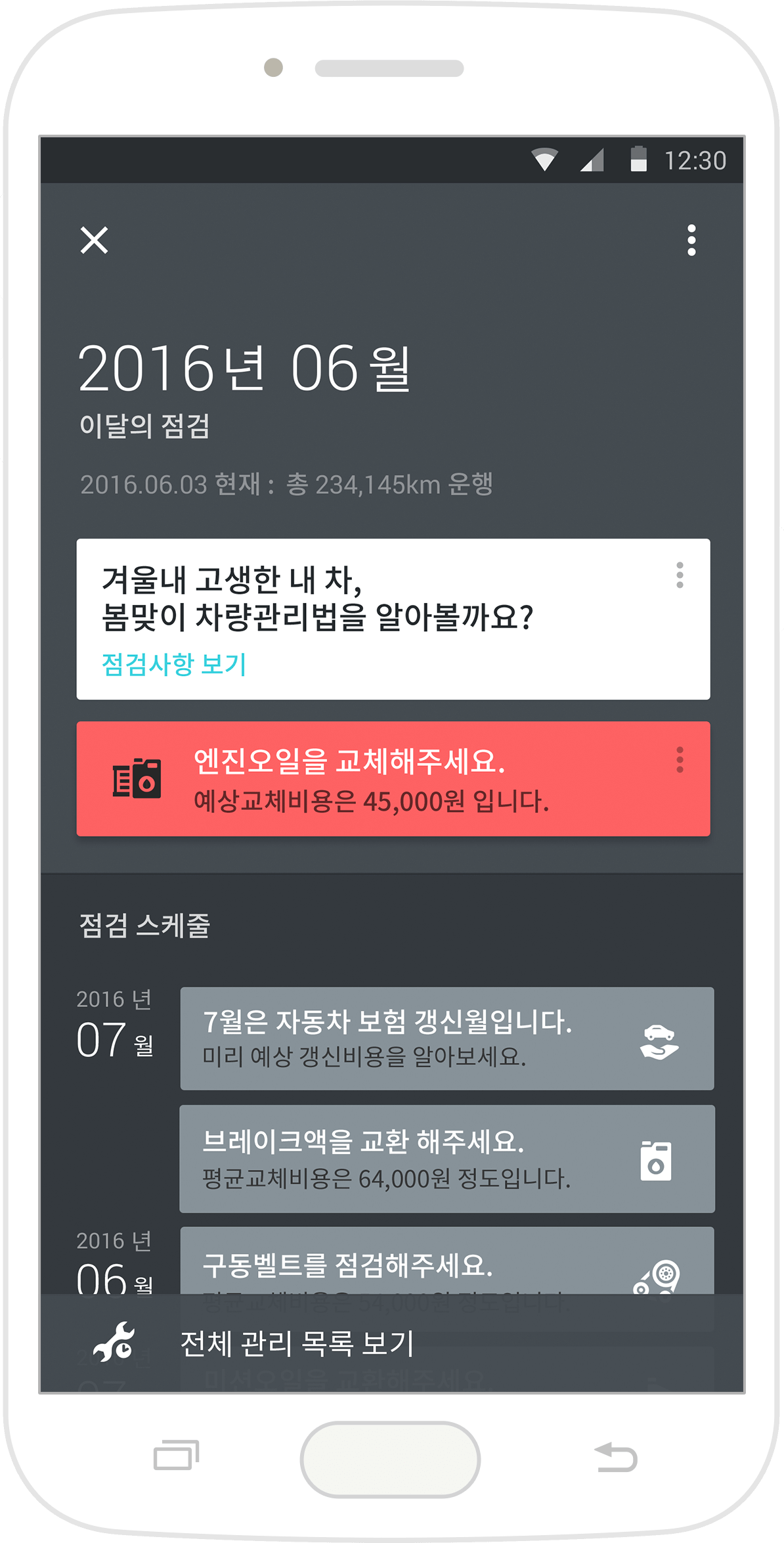Open the engine oil replacement alert card
Screen dimensions: 784x1543
pyautogui.click(x=393, y=778)
